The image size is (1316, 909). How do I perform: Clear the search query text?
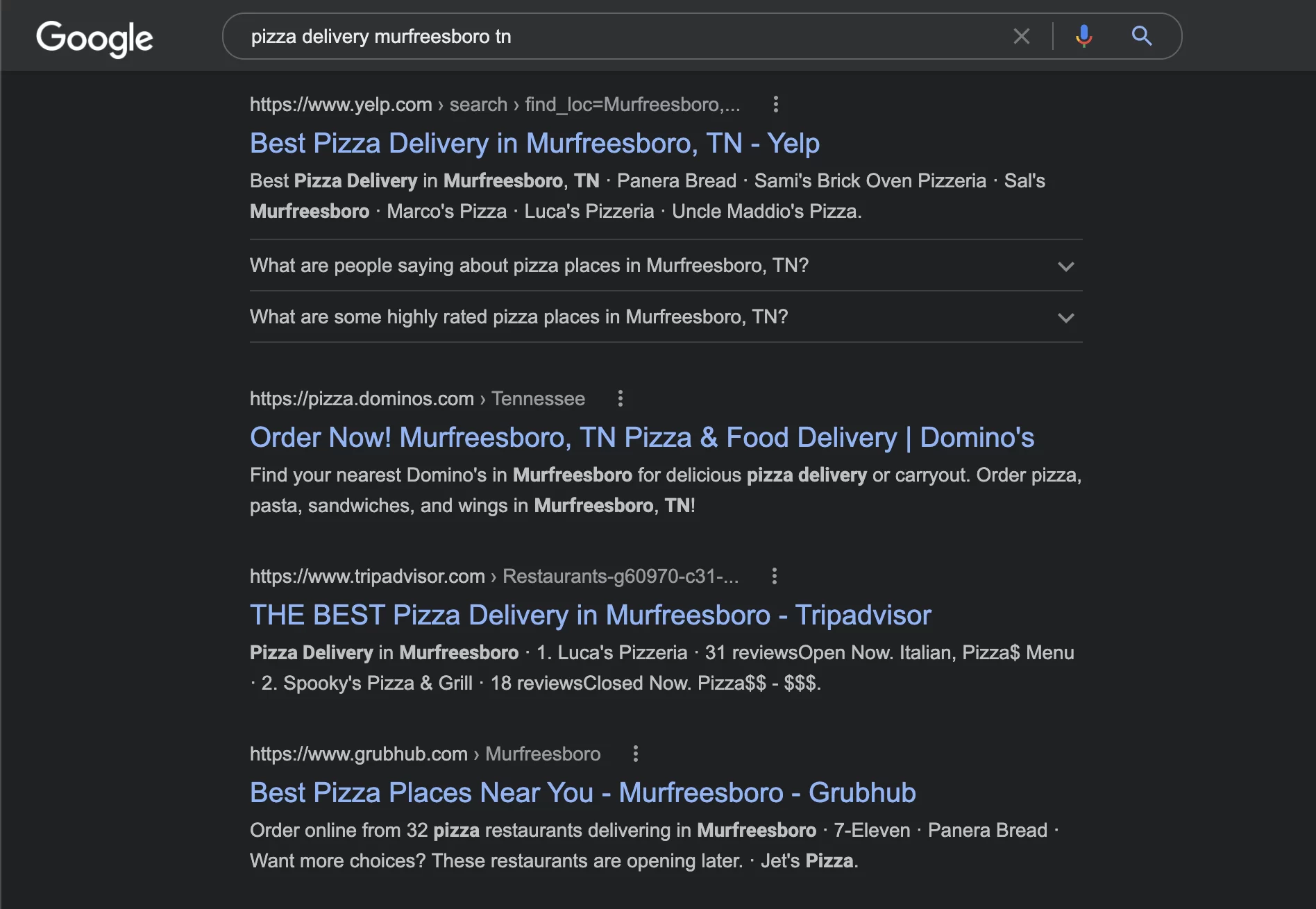1021,36
